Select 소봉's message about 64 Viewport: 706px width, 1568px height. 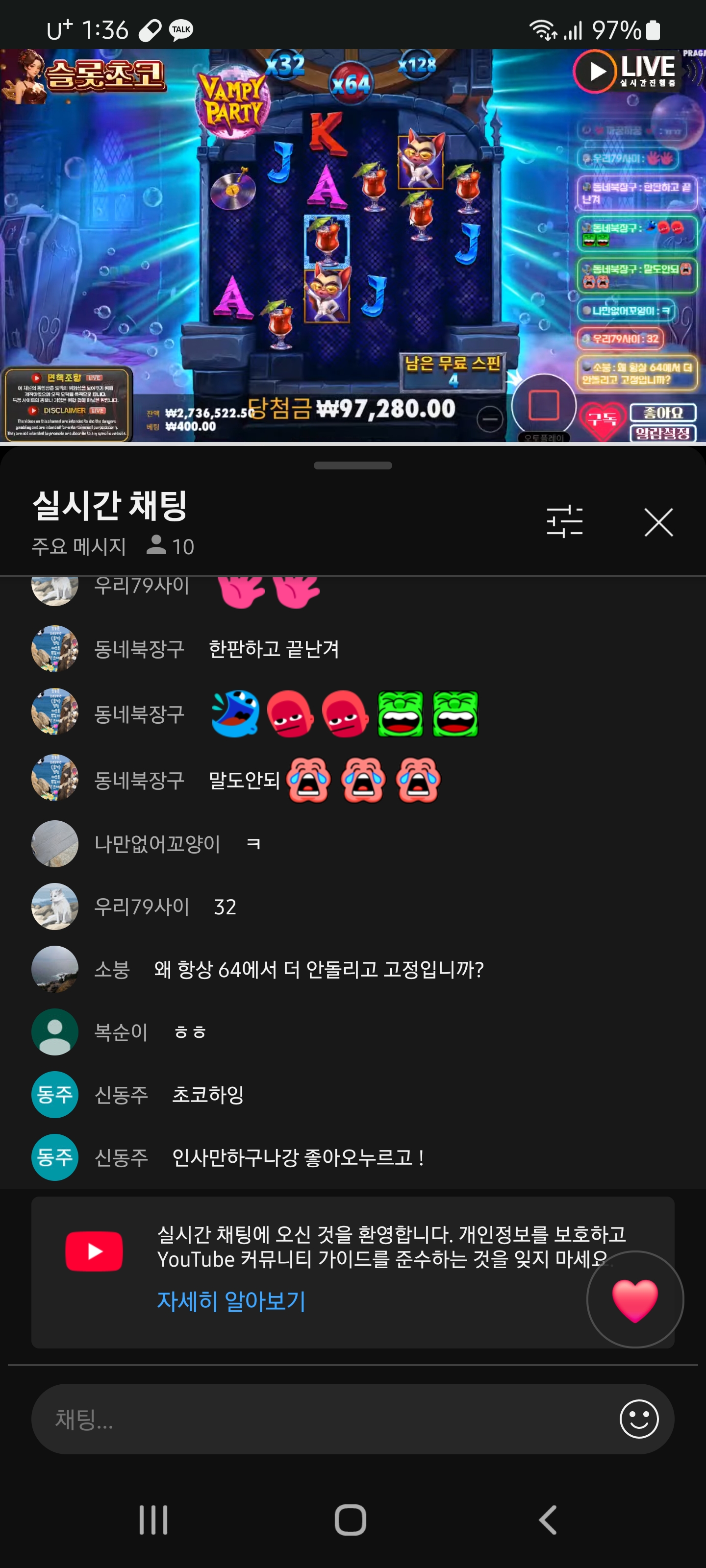click(318, 969)
